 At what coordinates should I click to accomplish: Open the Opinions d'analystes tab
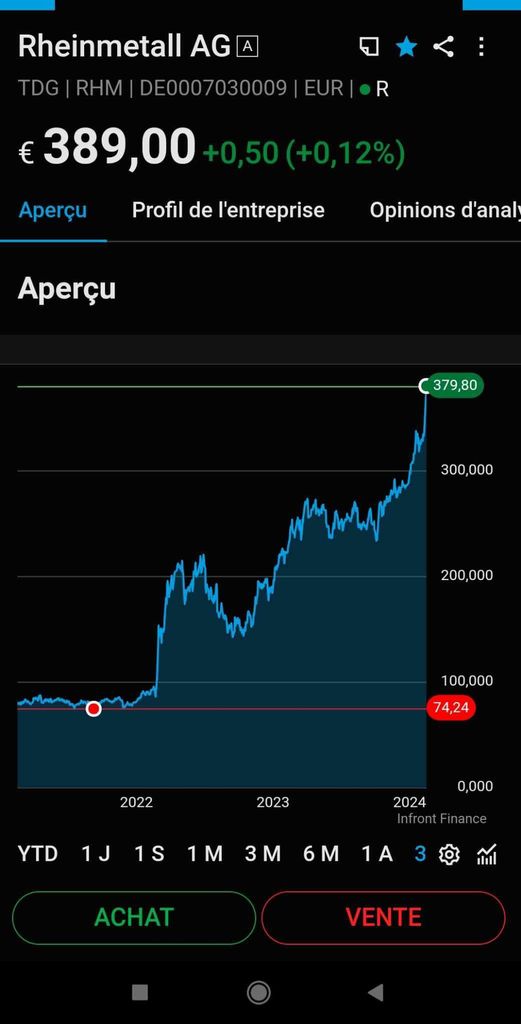(x=445, y=210)
